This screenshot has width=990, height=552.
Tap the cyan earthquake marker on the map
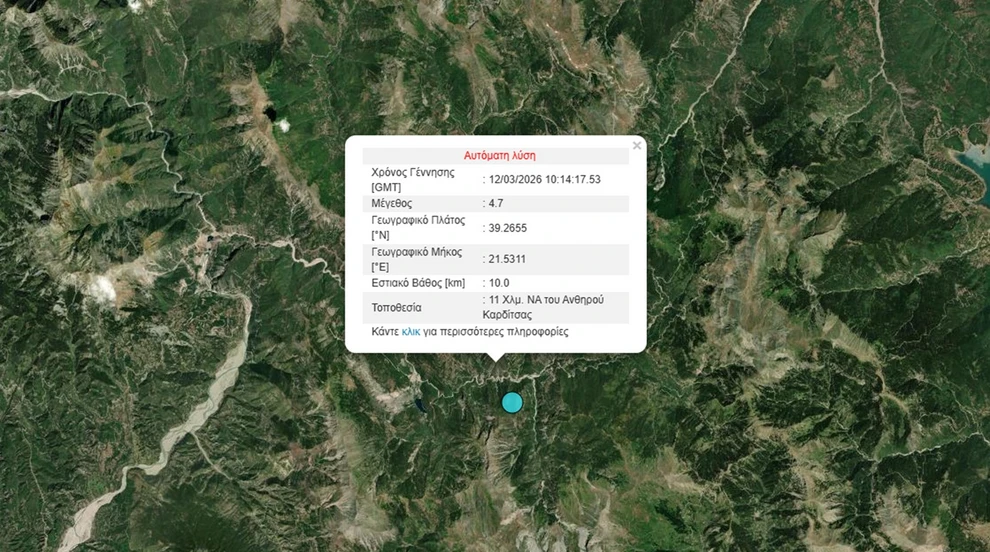(x=512, y=402)
